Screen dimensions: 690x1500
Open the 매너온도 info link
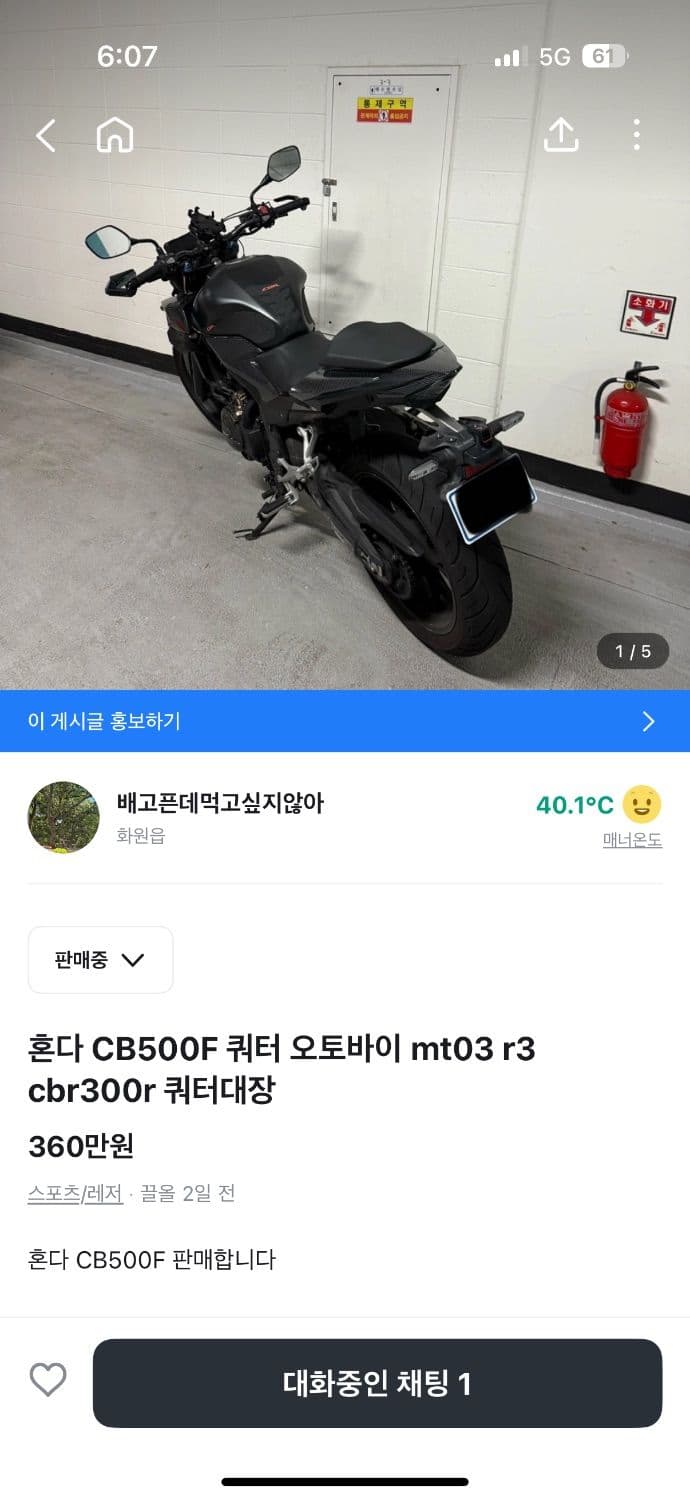tap(632, 840)
